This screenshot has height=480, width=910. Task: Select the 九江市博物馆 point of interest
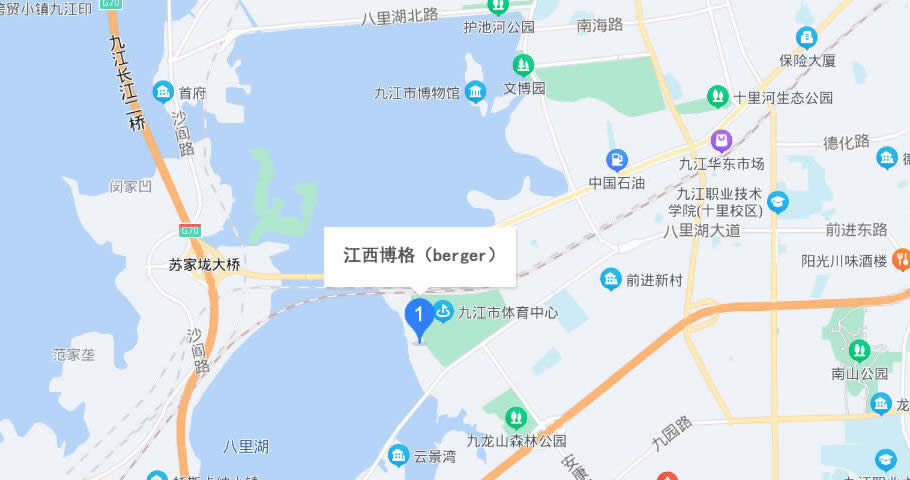pos(475,93)
